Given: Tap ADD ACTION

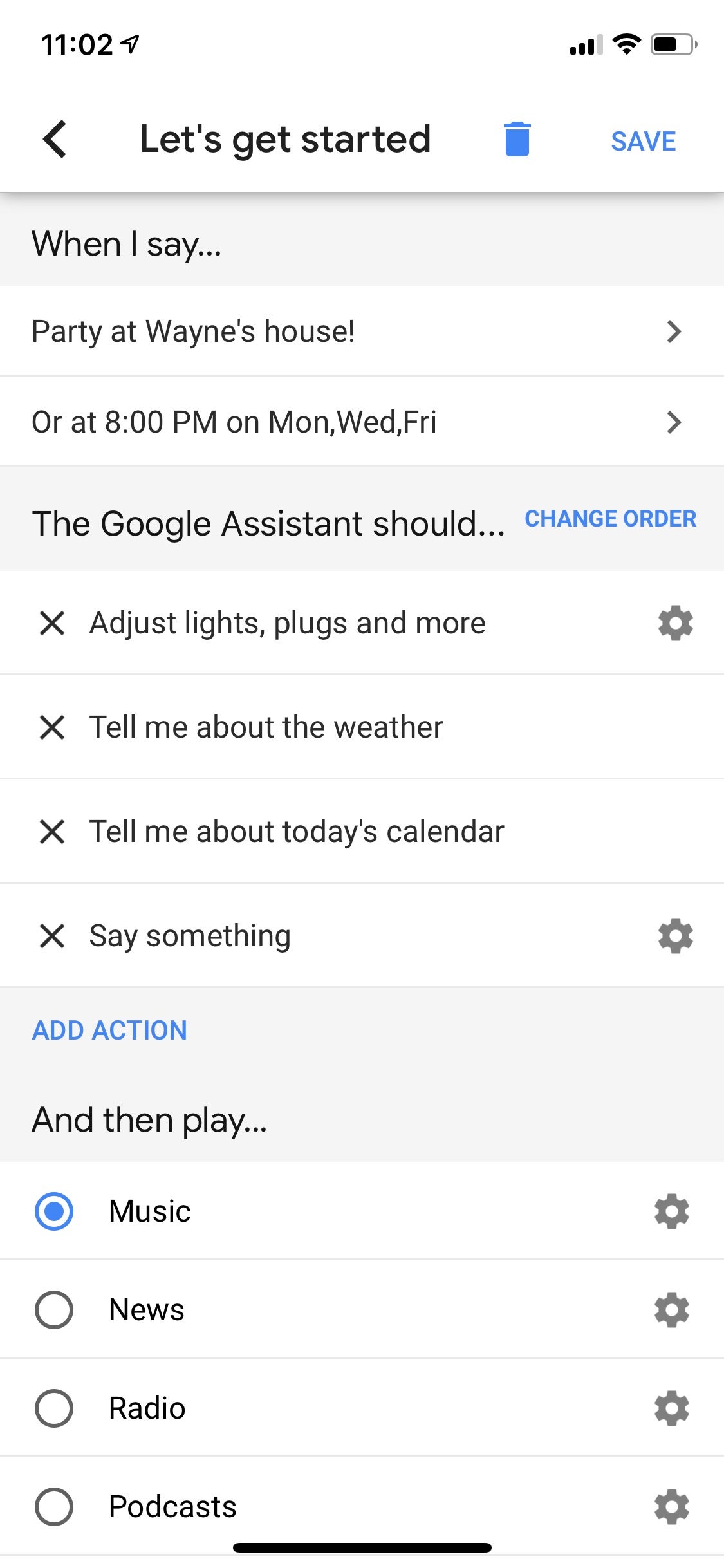Looking at the screenshot, I should pos(109,1030).
